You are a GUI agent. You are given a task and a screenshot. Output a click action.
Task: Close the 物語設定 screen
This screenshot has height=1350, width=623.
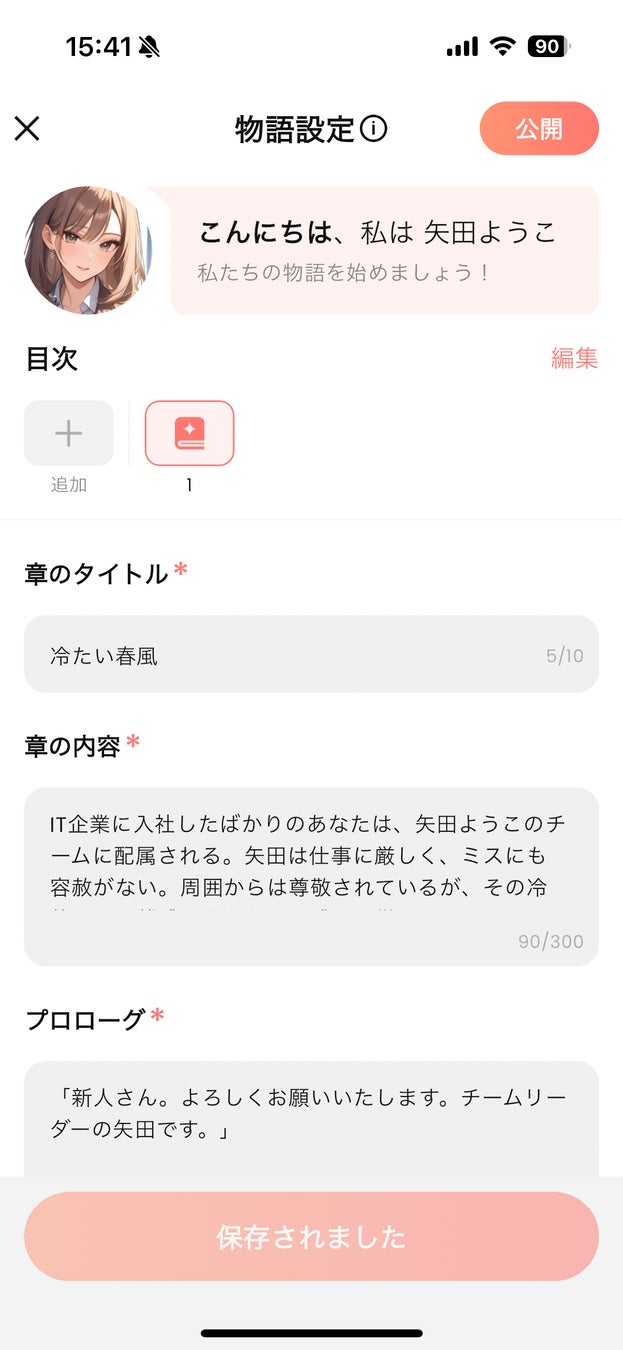27,129
